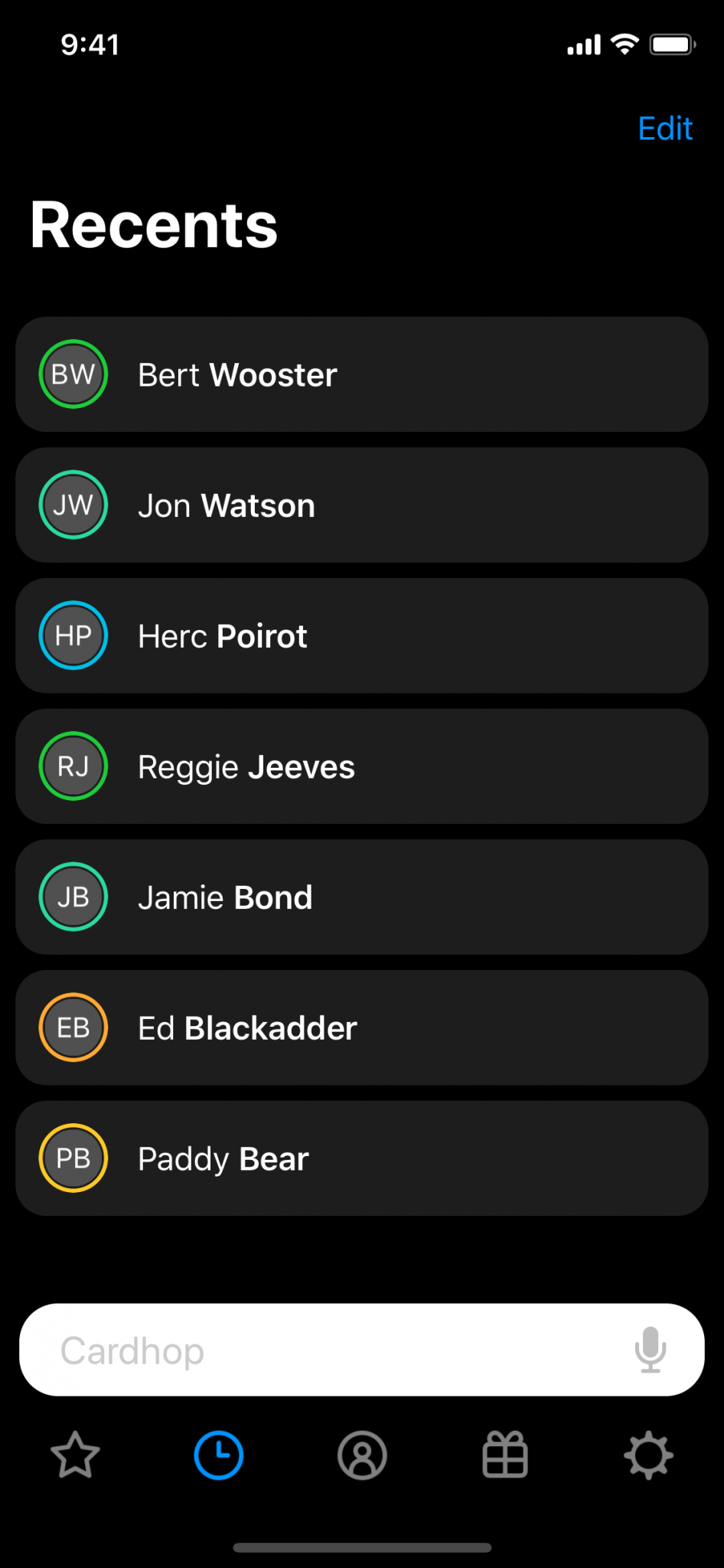This screenshot has width=724, height=1568.
Task: Open the Settings gear tab
Action: (649, 1455)
